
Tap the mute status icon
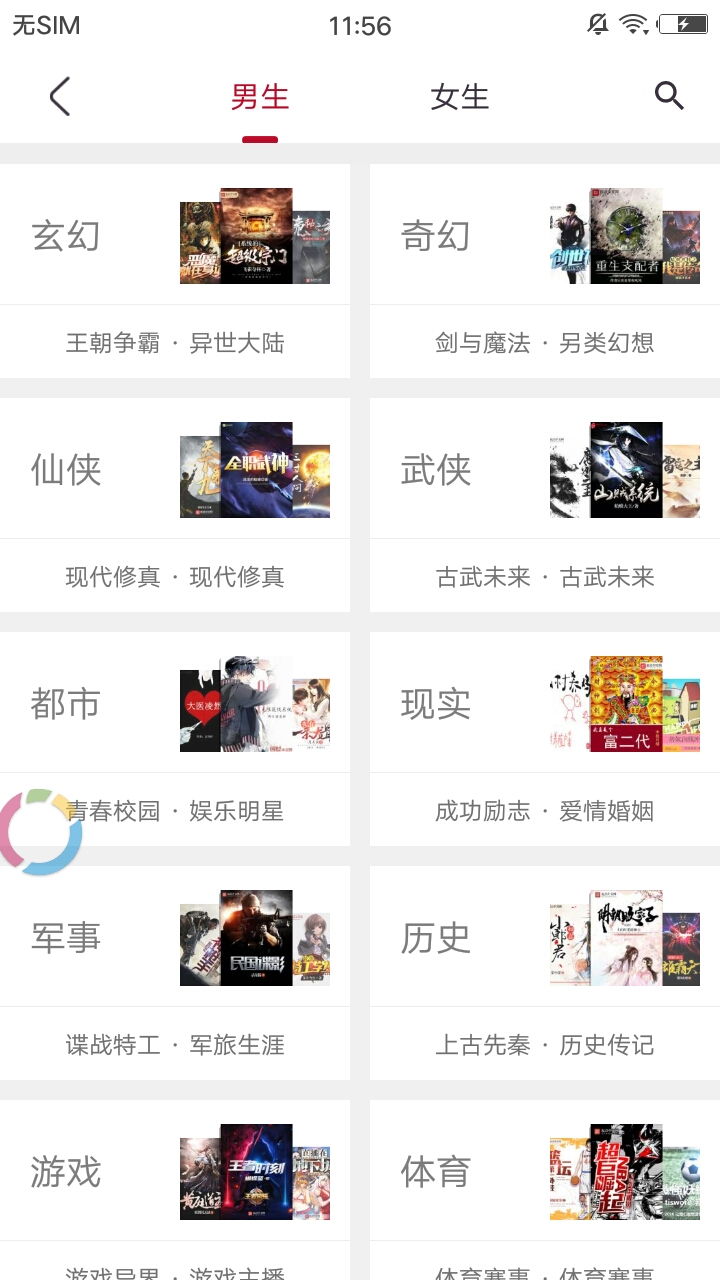tap(597, 24)
